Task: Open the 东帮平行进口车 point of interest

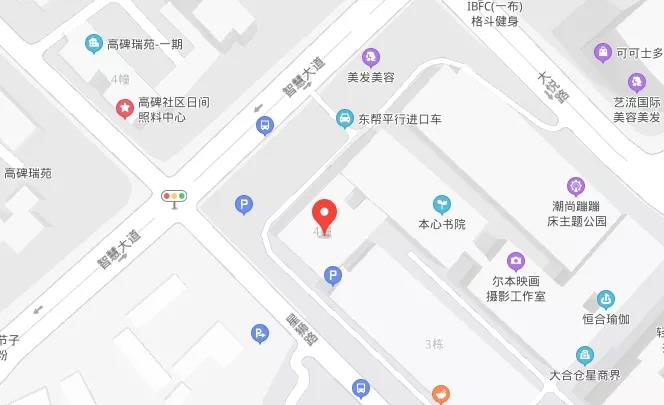Action: (344, 118)
